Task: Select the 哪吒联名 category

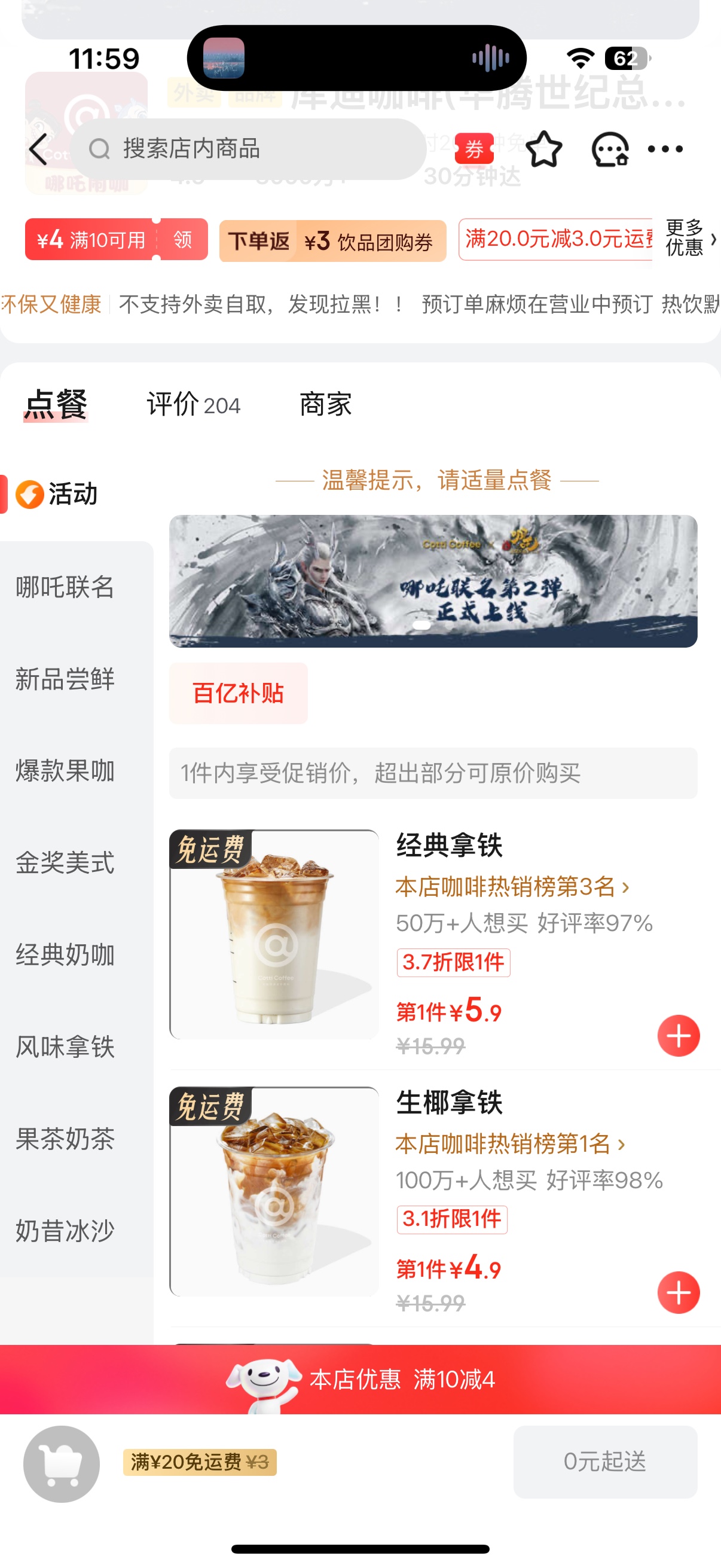Action: (65, 587)
